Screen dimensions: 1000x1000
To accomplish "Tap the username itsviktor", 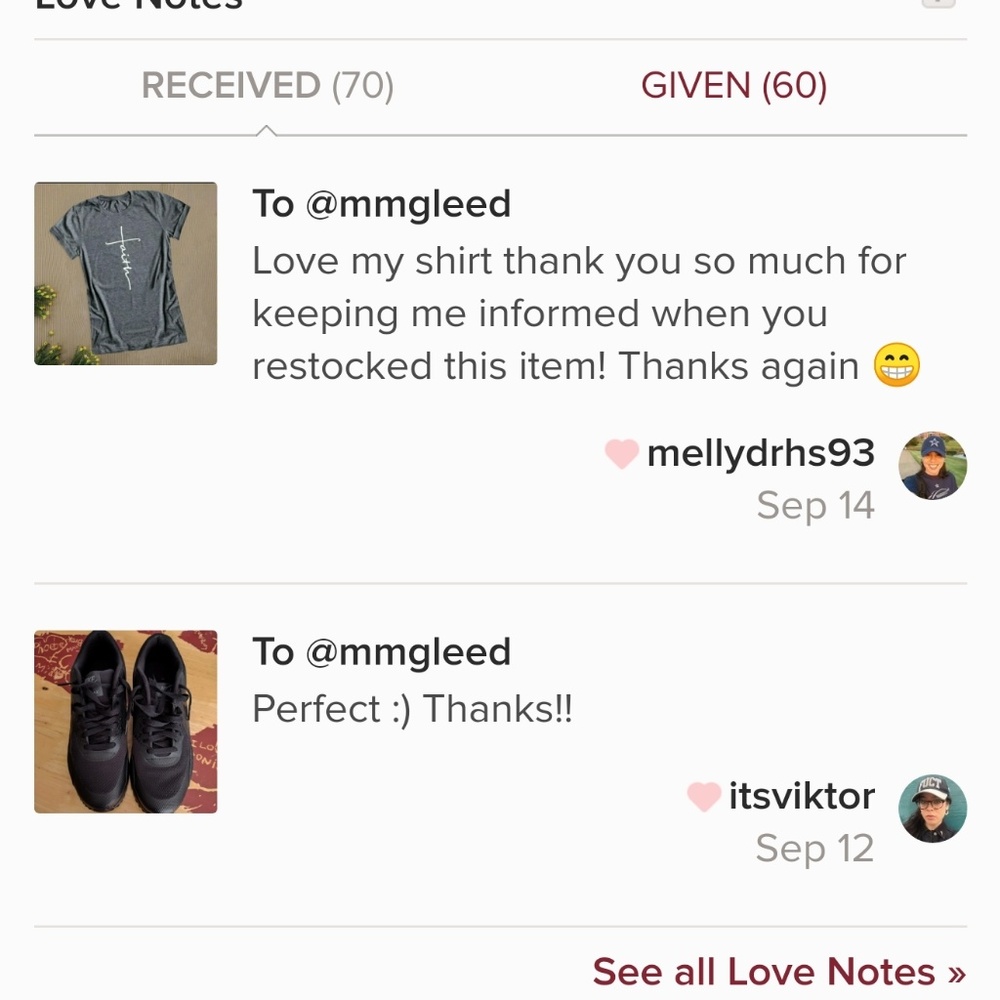I will [801, 797].
